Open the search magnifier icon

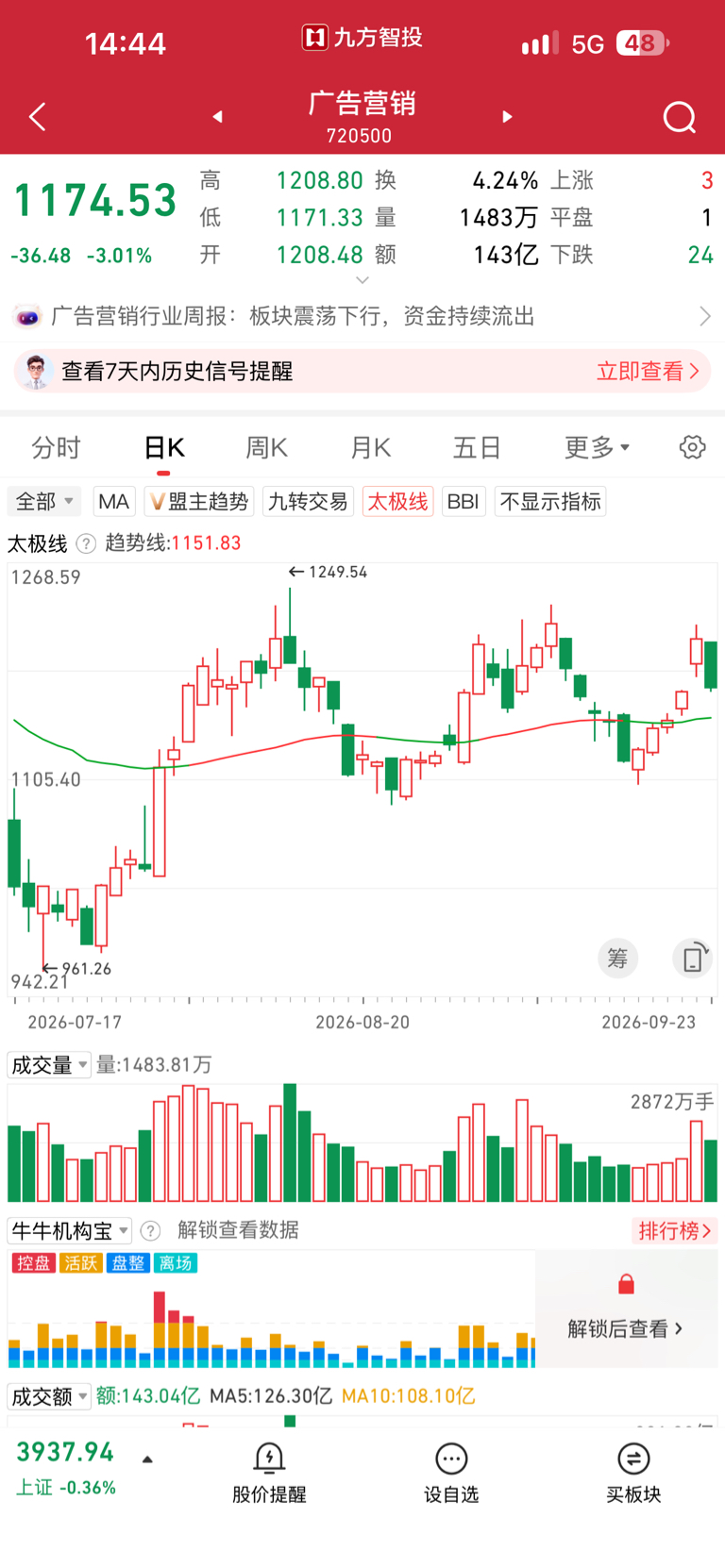pyautogui.click(x=680, y=117)
